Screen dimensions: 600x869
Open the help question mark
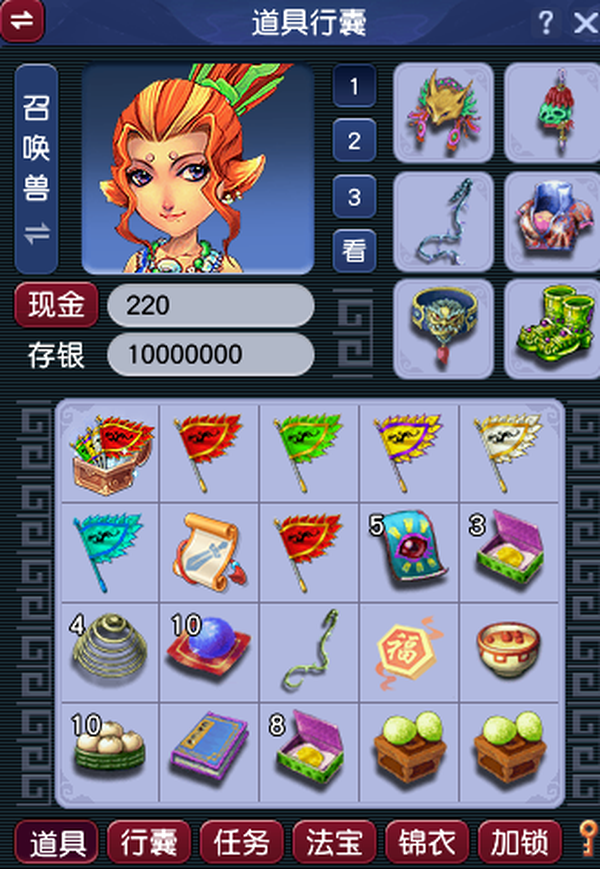coord(545,21)
